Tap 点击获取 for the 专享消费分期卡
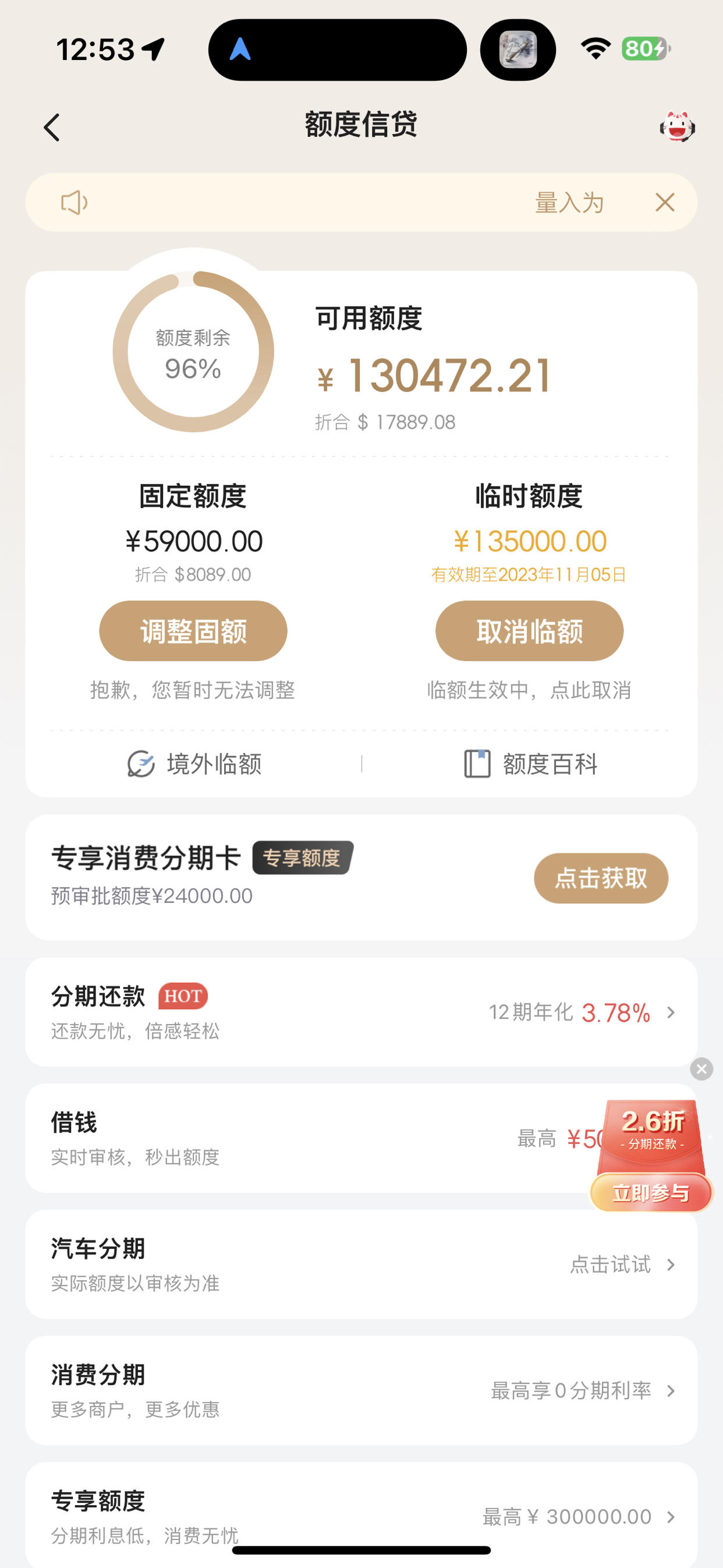This screenshot has height=1568, width=723. (x=601, y=878)
